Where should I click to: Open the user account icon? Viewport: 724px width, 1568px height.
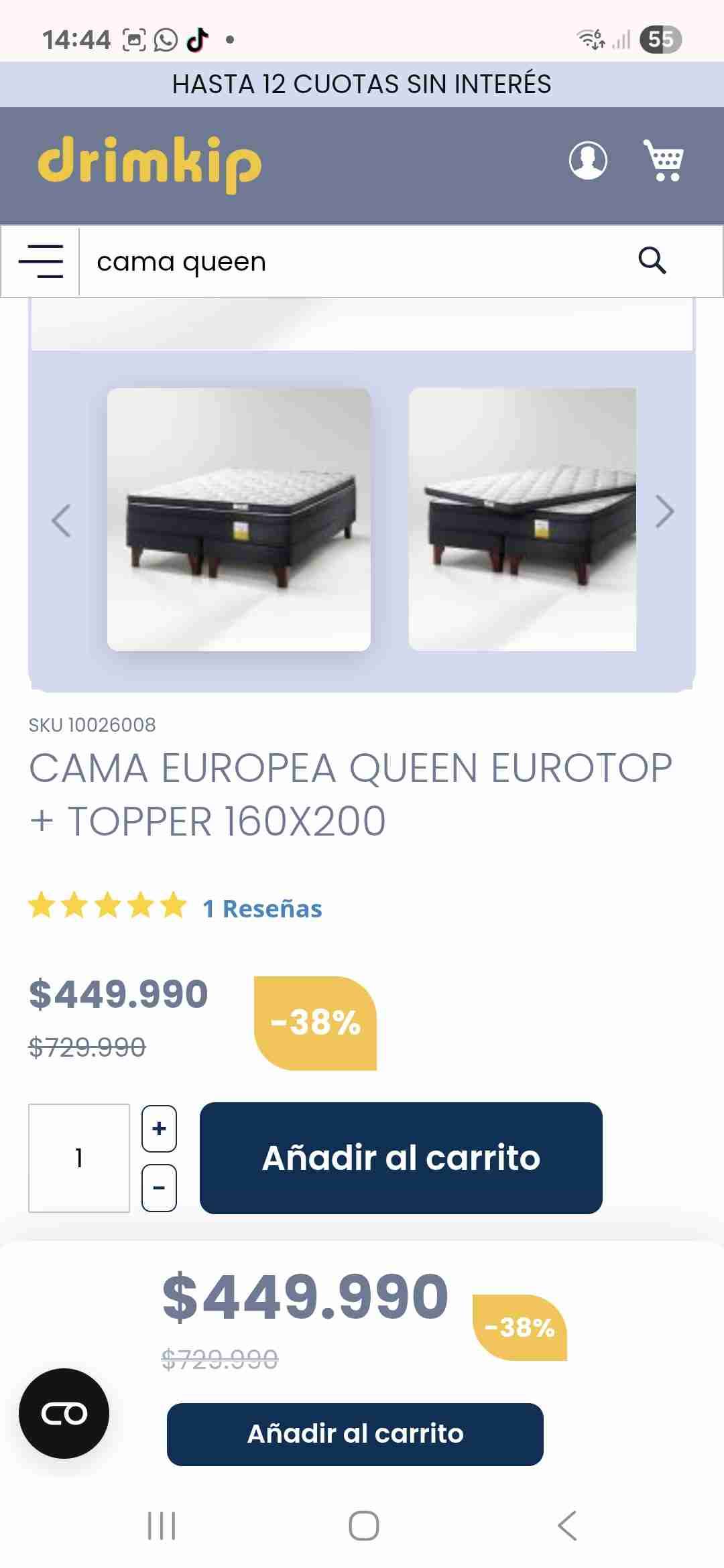(589, 161)
